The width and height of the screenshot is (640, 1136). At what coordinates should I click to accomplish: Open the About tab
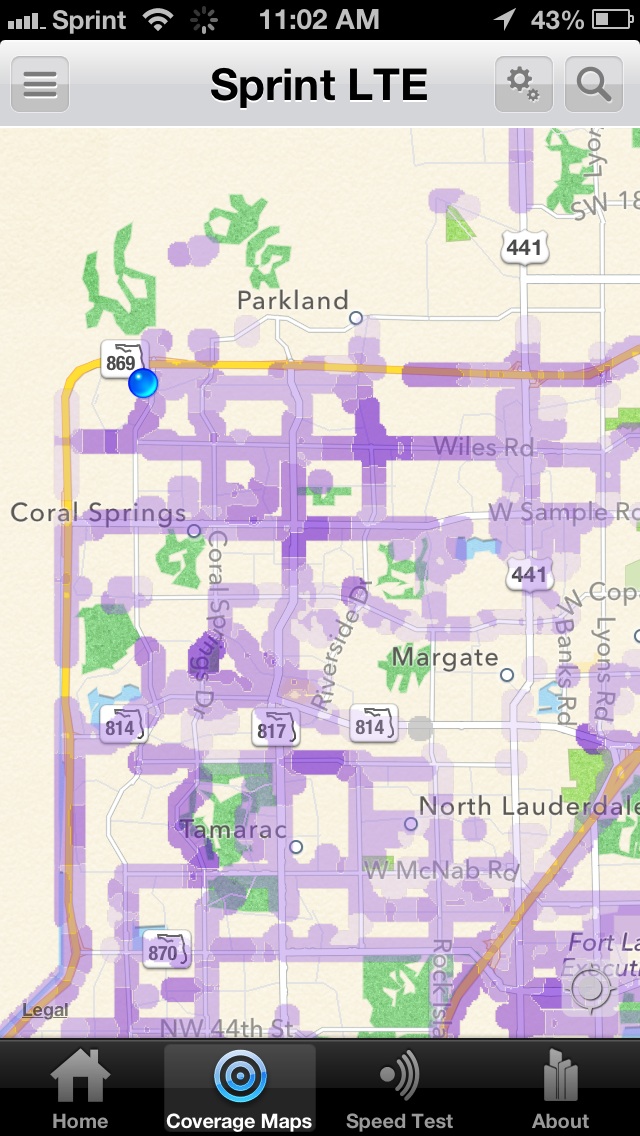pyautogui.click(x=560, y=1088)
